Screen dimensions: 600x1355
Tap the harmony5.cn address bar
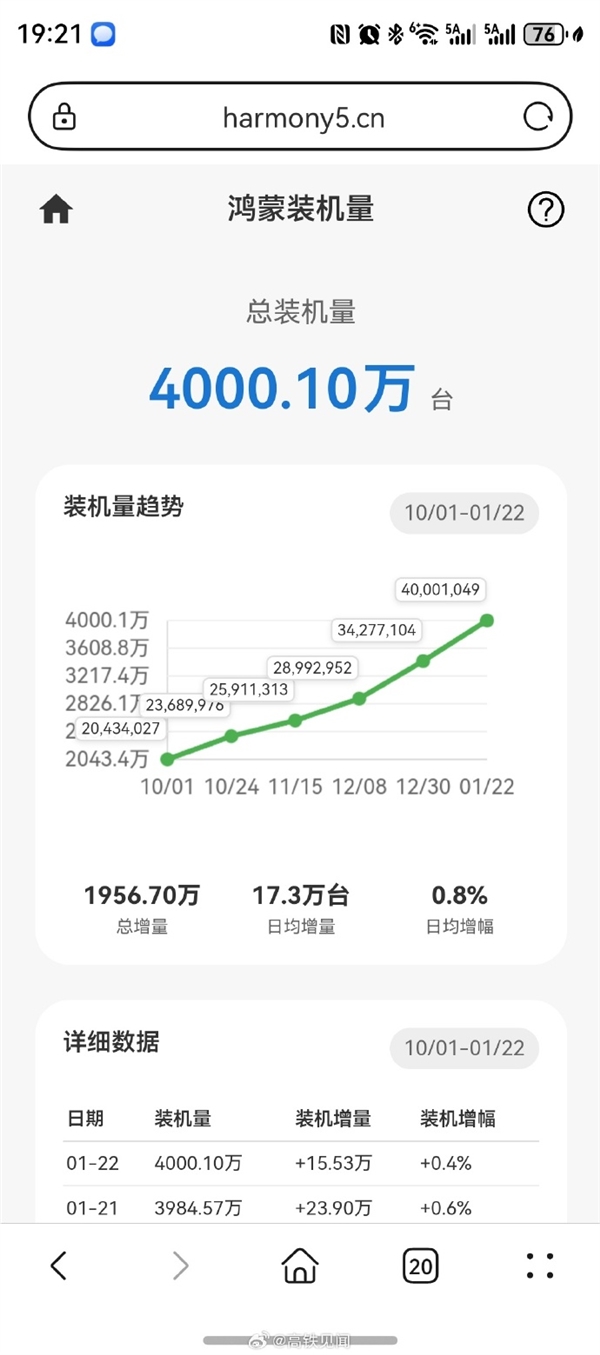(300, 119)
